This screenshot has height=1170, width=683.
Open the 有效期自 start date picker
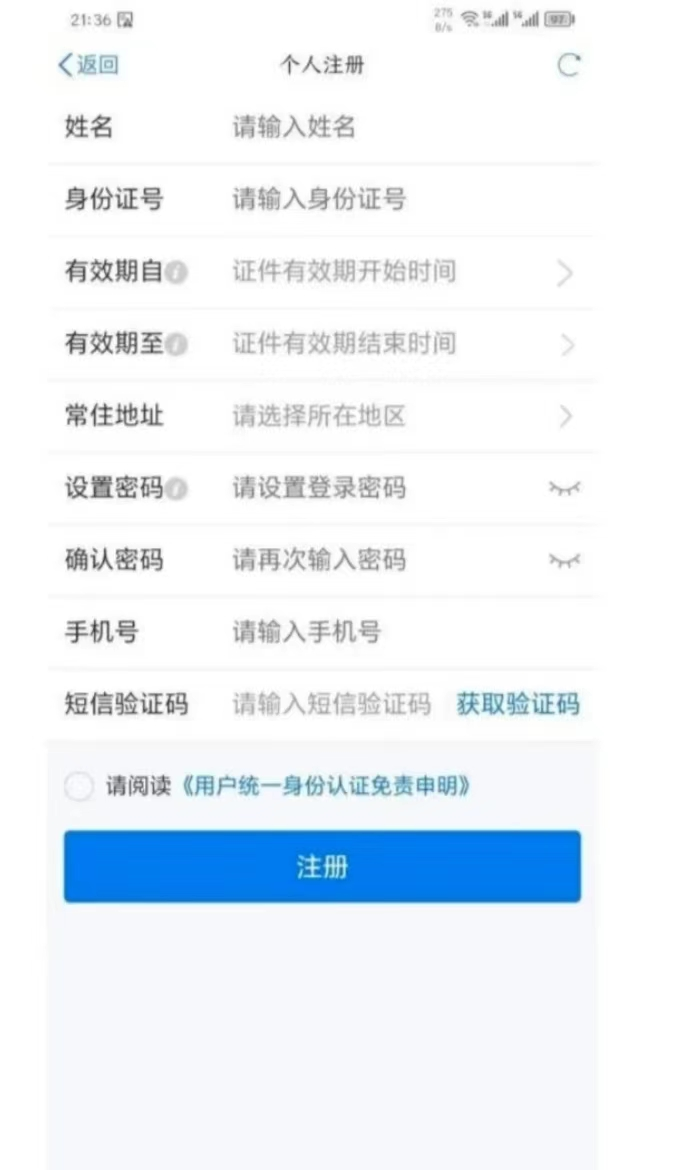(403, 272)
